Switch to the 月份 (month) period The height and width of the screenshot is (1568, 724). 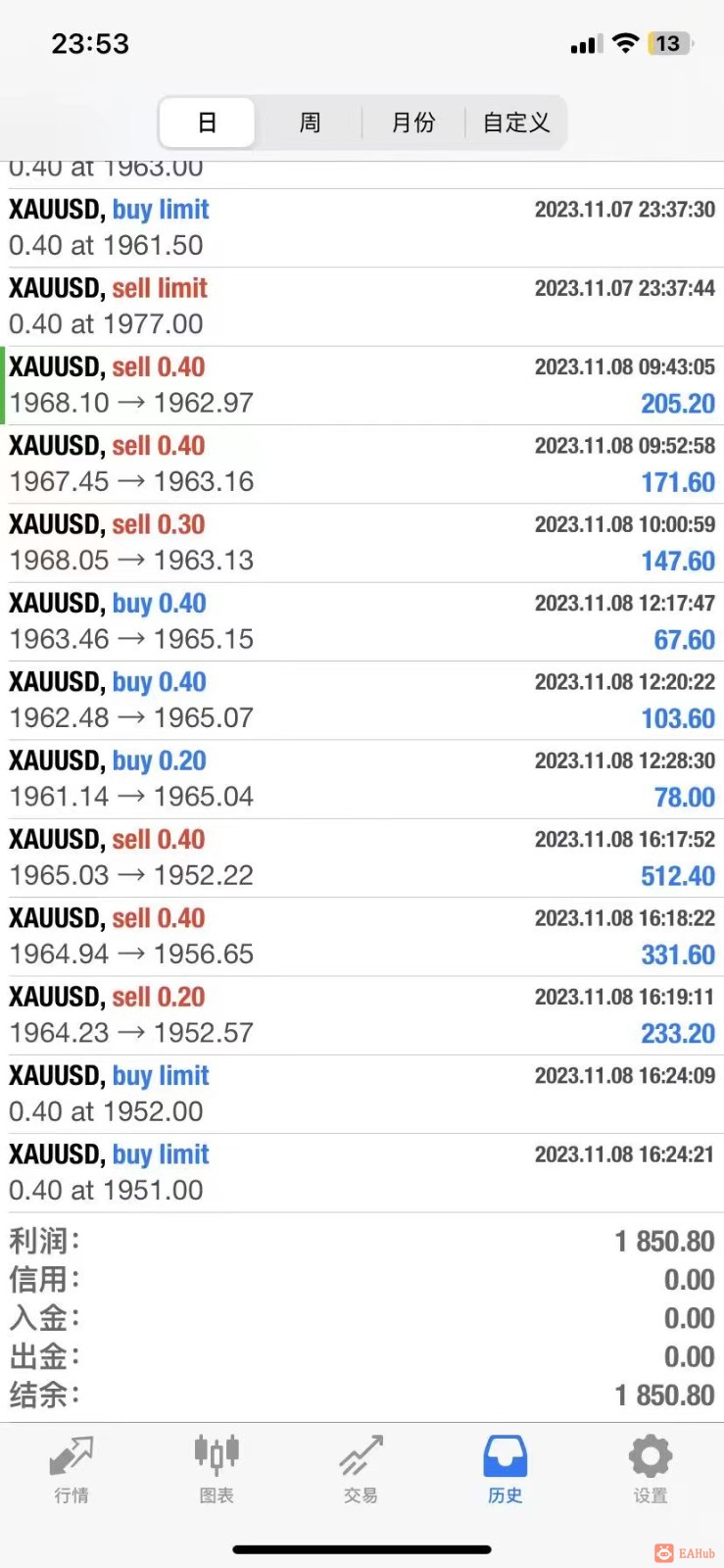(413, 122)
